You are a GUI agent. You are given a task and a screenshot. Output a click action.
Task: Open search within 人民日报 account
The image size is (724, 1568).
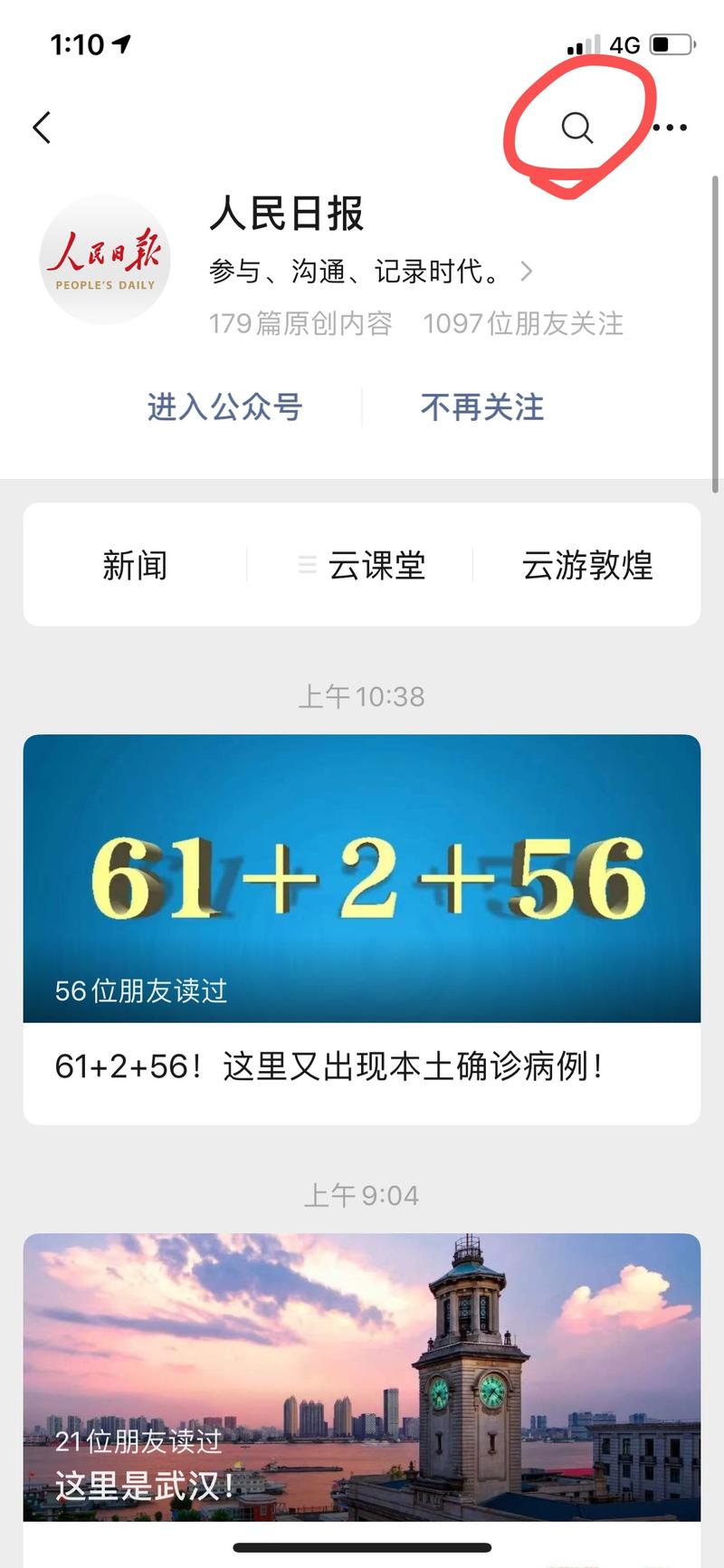[x=576, y=128]
